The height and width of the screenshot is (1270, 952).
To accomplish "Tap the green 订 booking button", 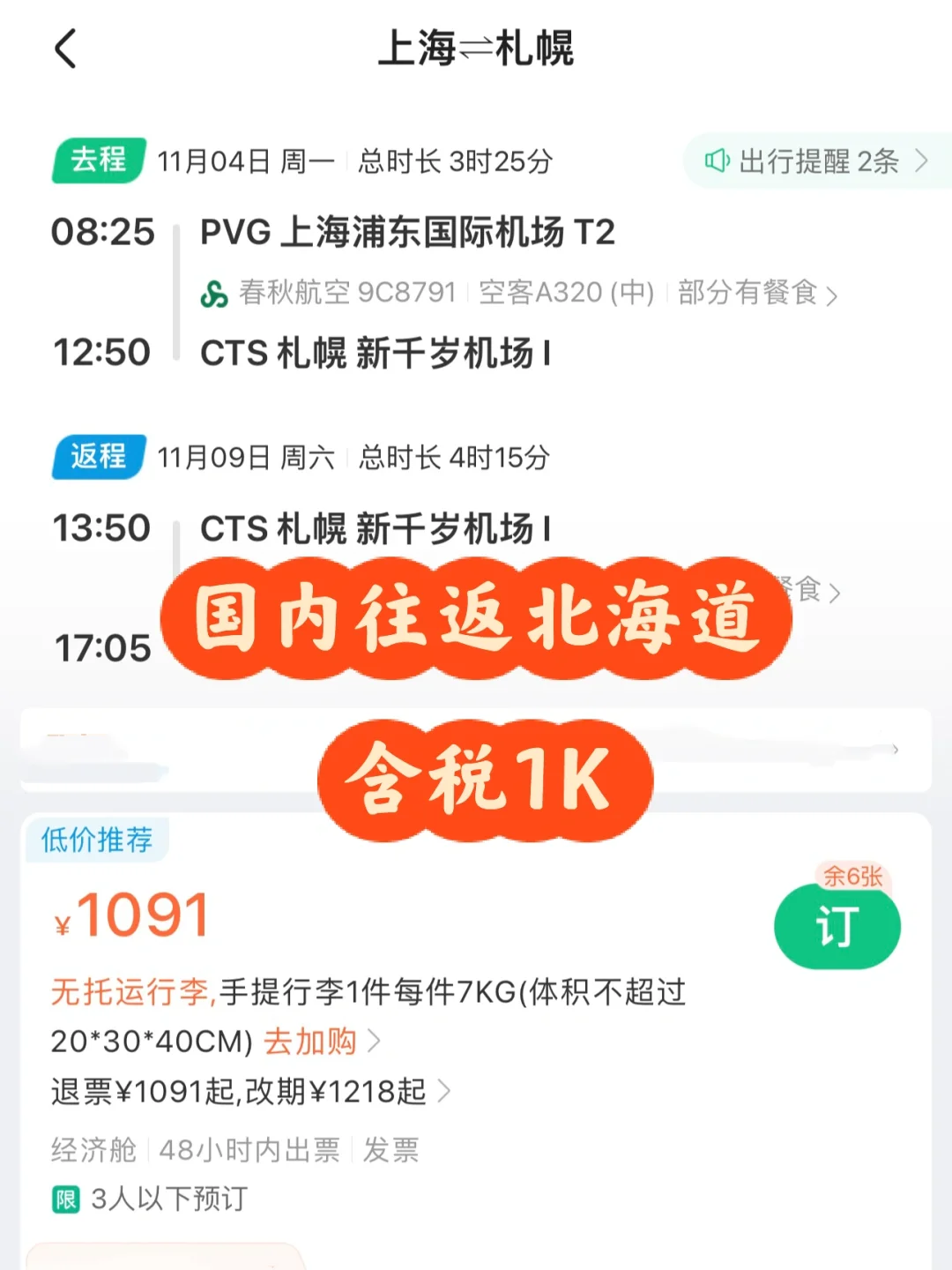I will pyautogui.click(x=837, y=926).
